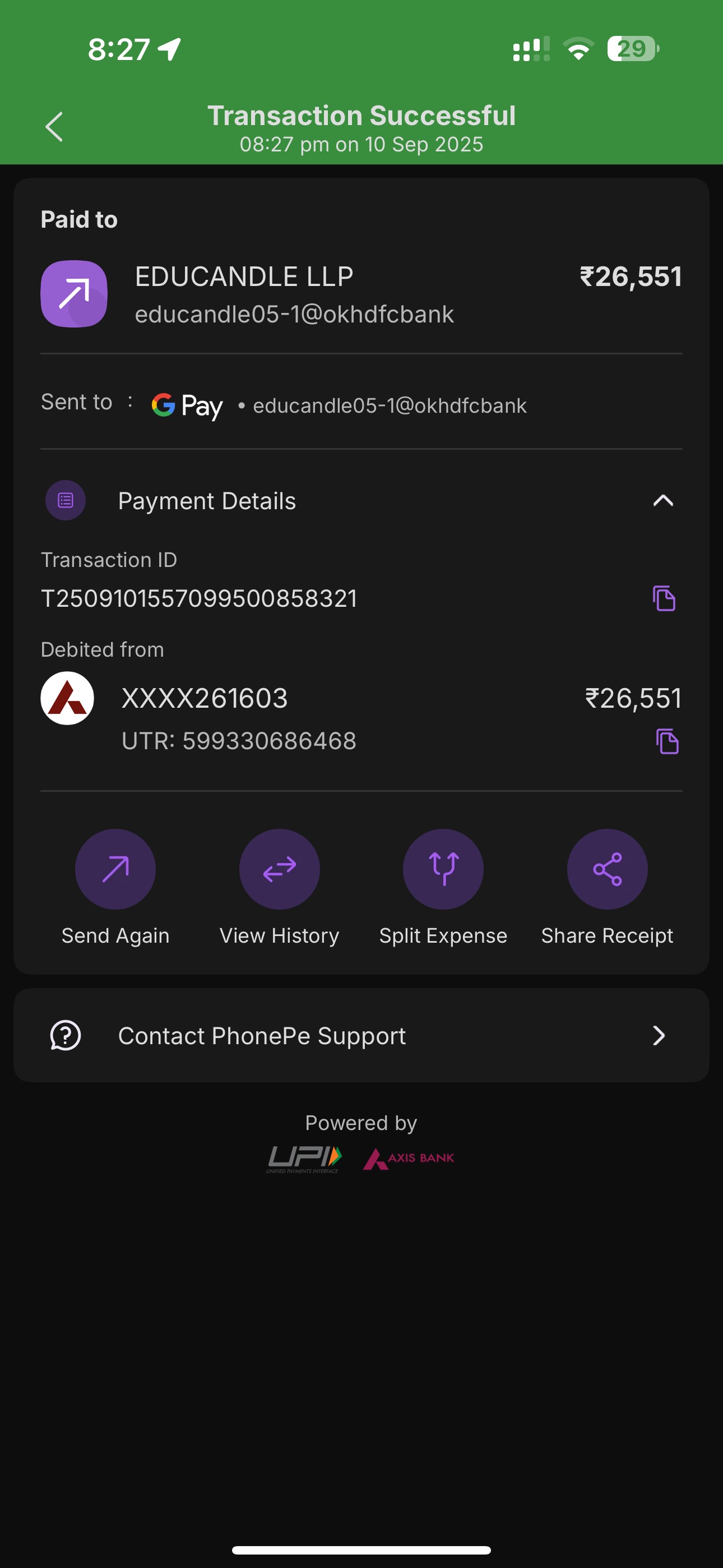This screenshot has width=723, height=1568.
Task: Share the receipt
Action: coord(607,869)
